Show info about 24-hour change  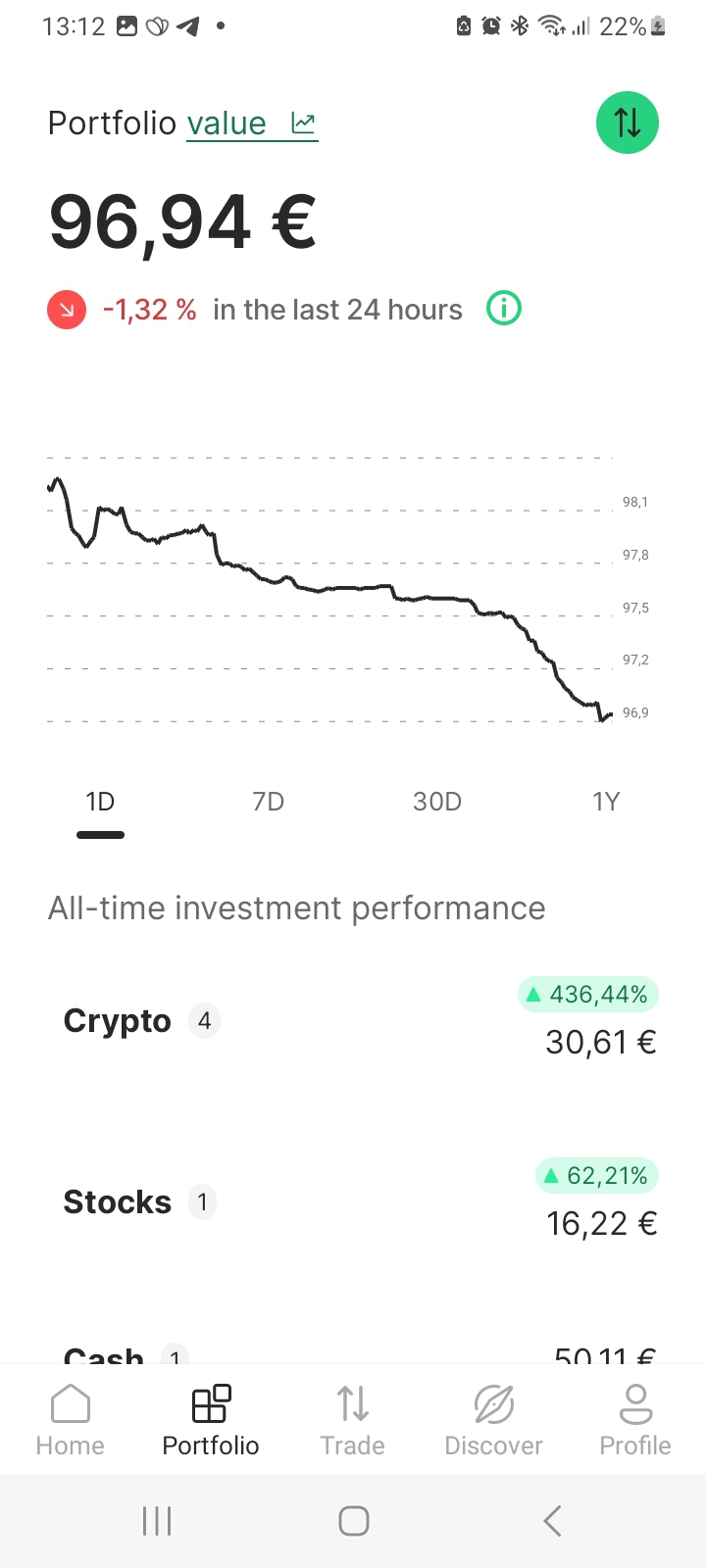(x=504, y=310)
